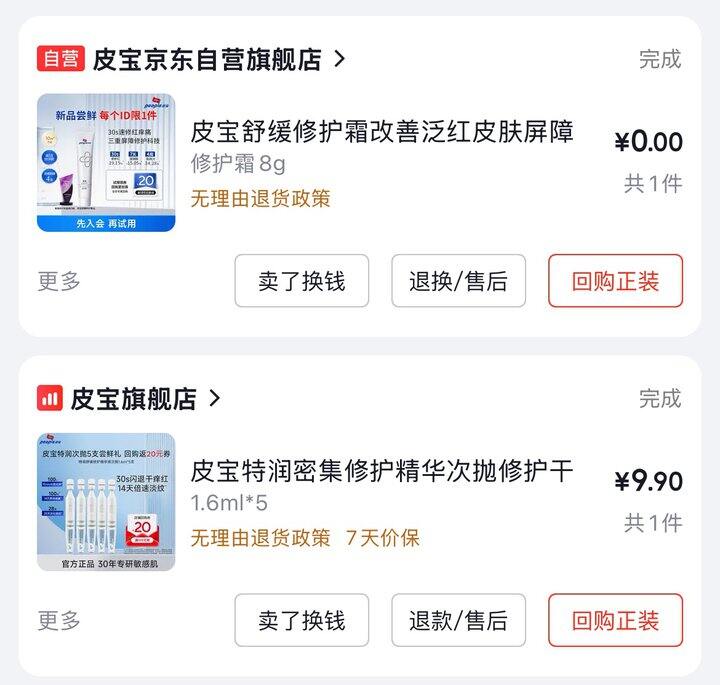The width and height of the screenshot is (720, 685).
Task: Tap 卖了换钱 for the 修护精华 order
Action: click(301, 620)
